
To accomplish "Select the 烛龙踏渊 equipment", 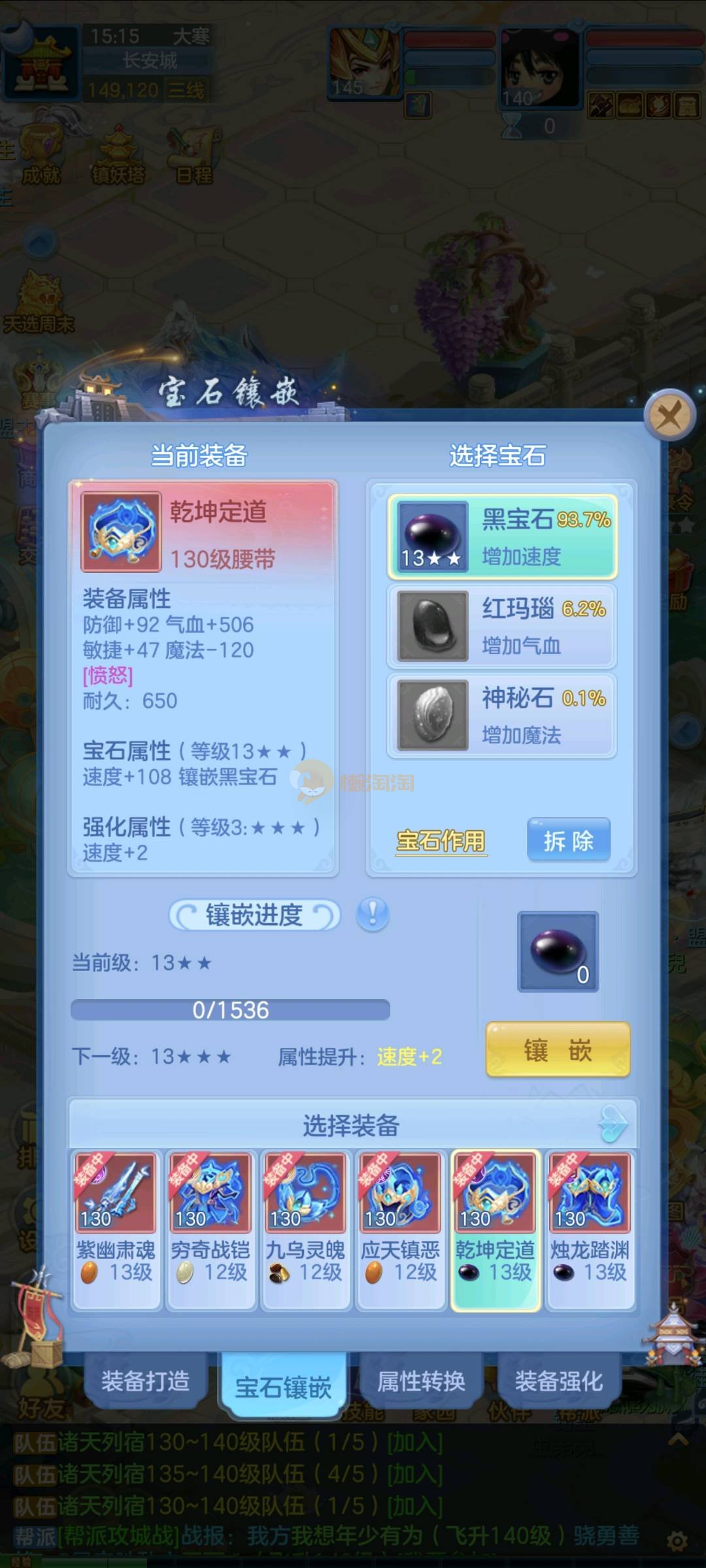I will [590, 1230].
